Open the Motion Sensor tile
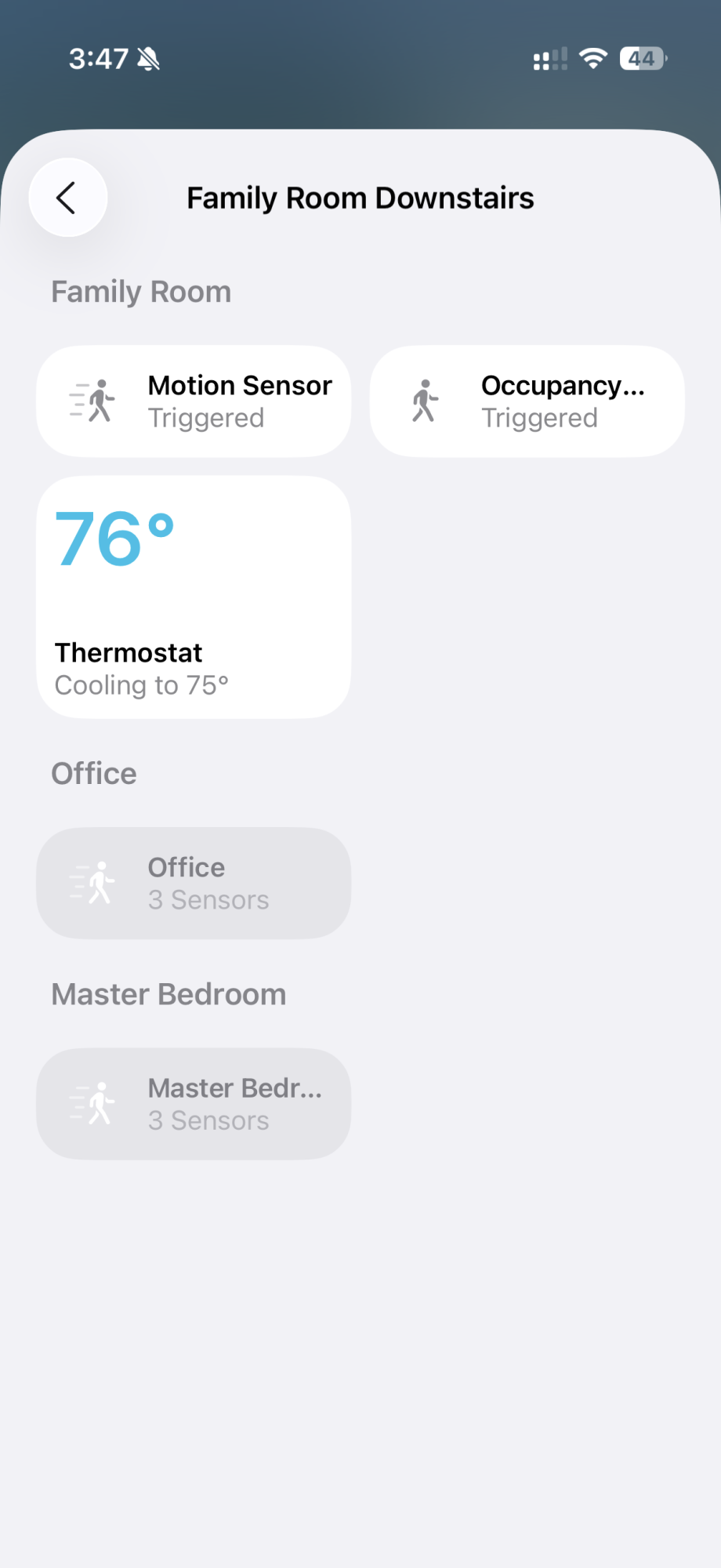721x1568 pixels. point(194,401)
